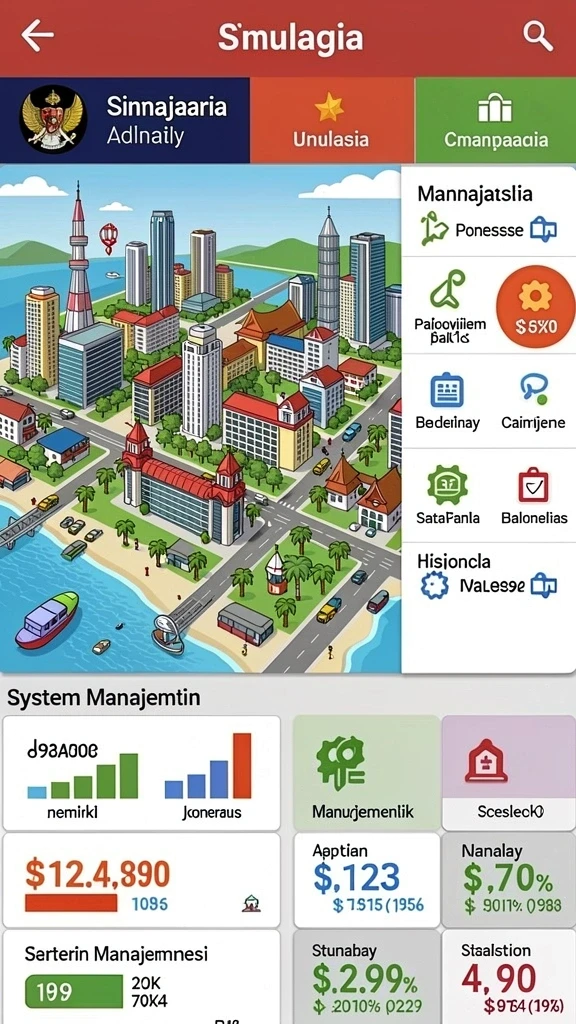Image resolution: width=576 pixels, height=1024 pixels.
Task: Open the search magnifier icon
Action: coord(537,36)
